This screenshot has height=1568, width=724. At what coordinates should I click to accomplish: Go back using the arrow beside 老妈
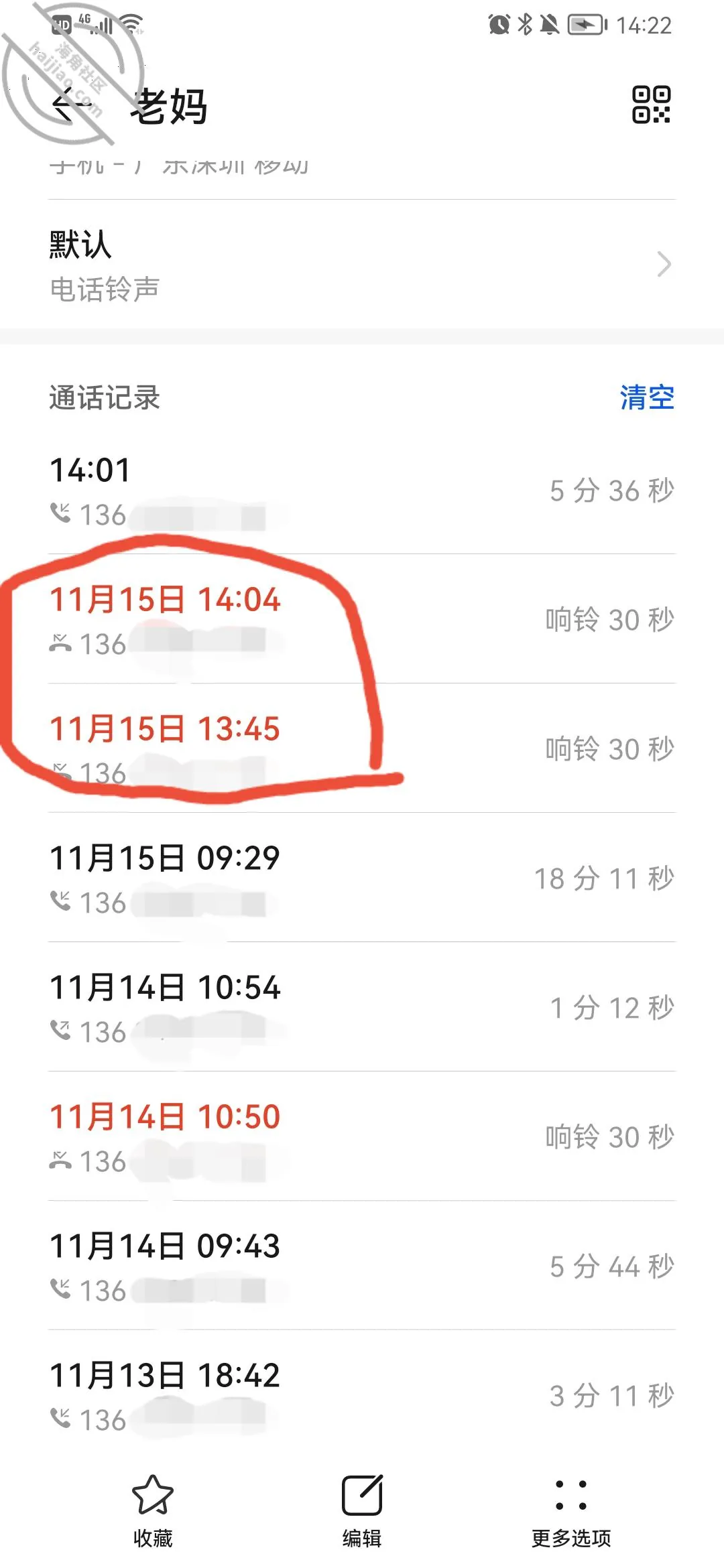click(x=72, y=105)
